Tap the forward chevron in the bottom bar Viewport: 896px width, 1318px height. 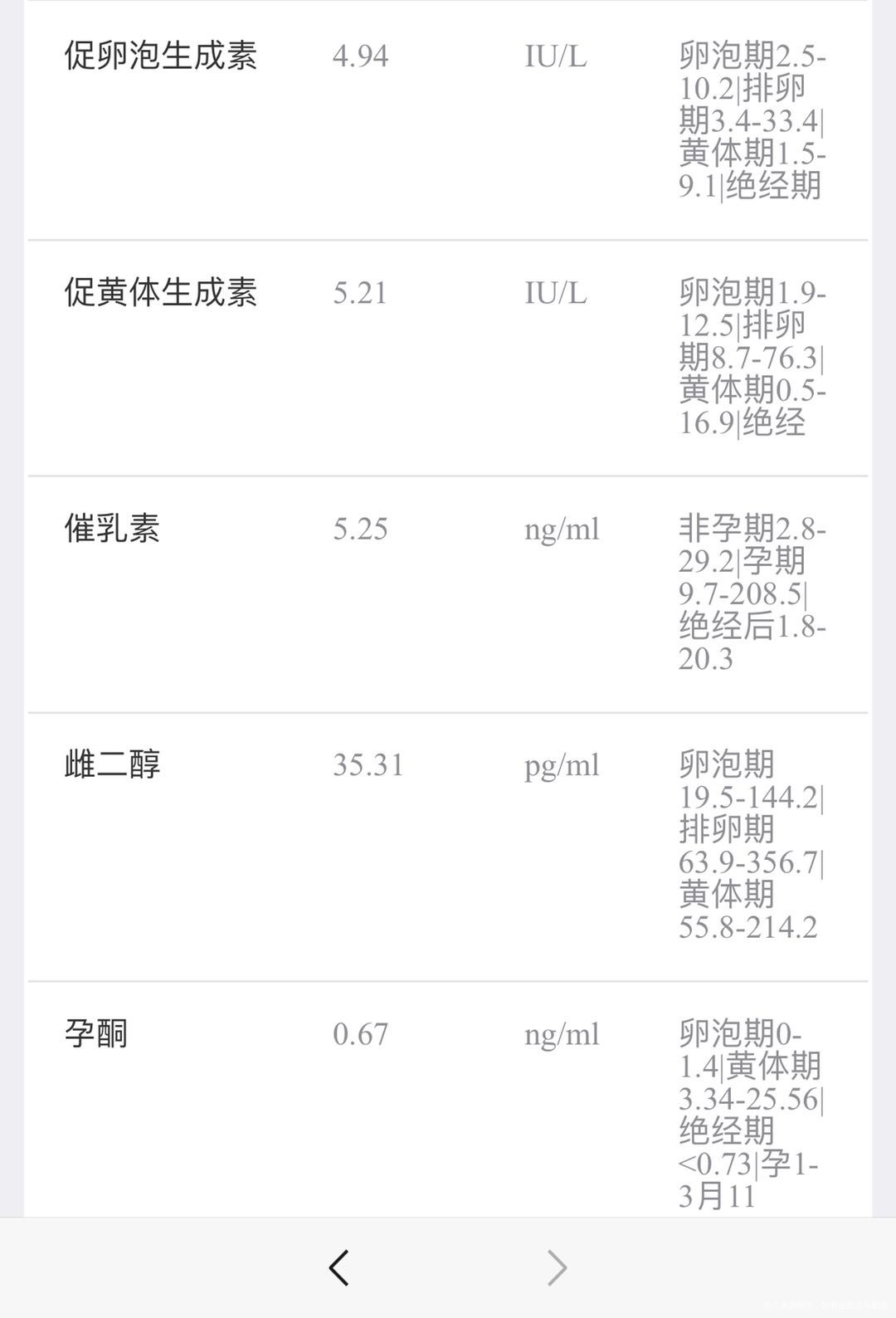coord(558,1267)
